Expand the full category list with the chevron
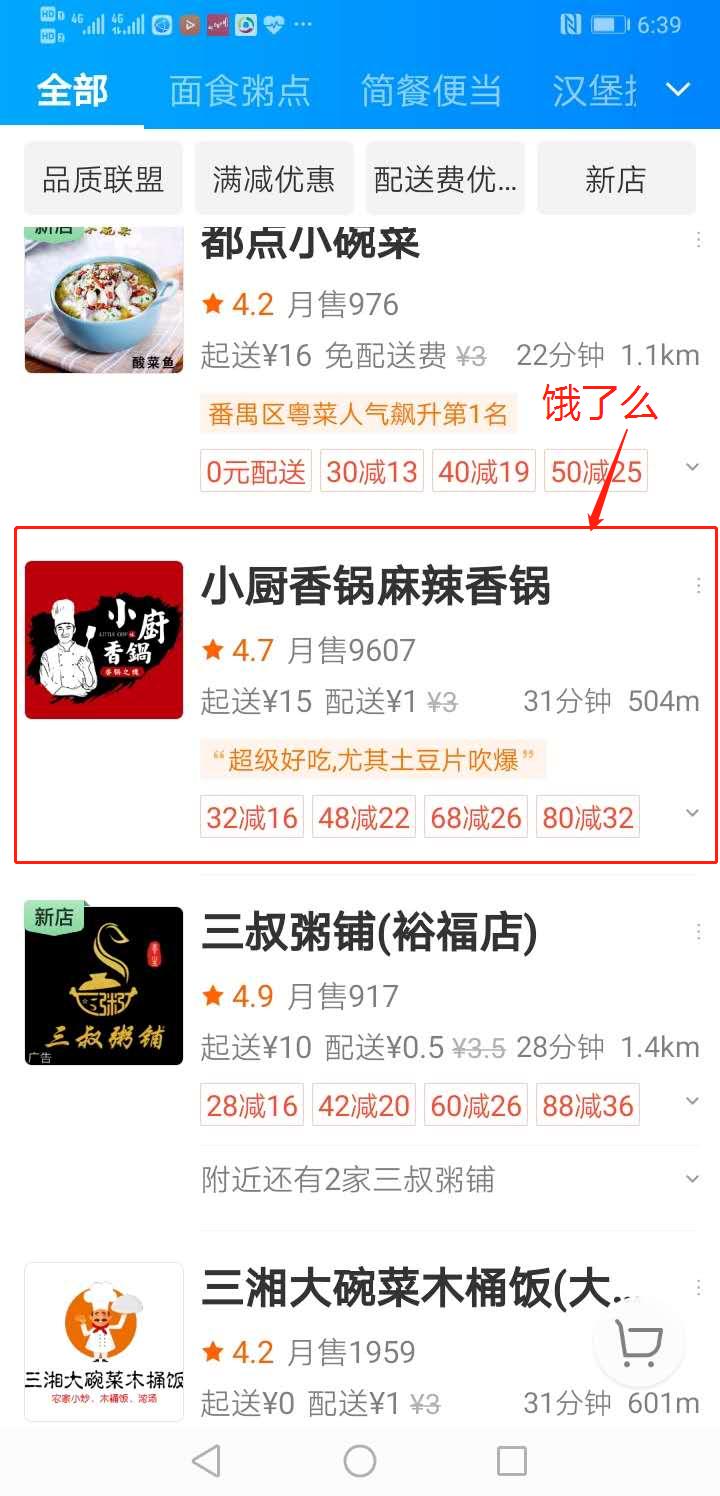Viewport: 720px width, 1496px height. 679,89
